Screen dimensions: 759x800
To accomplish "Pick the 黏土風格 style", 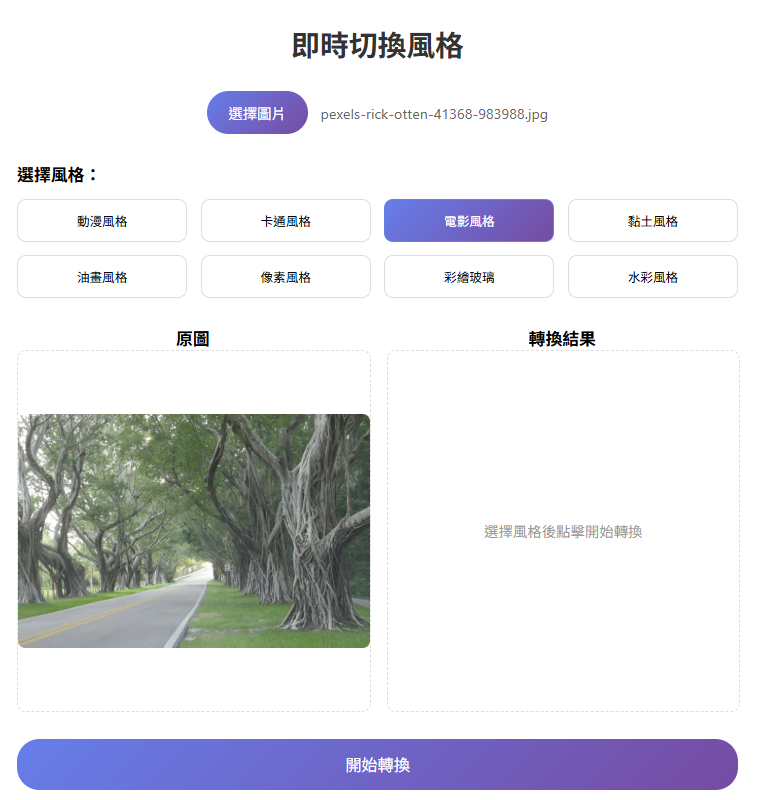I will pos(652,221).
